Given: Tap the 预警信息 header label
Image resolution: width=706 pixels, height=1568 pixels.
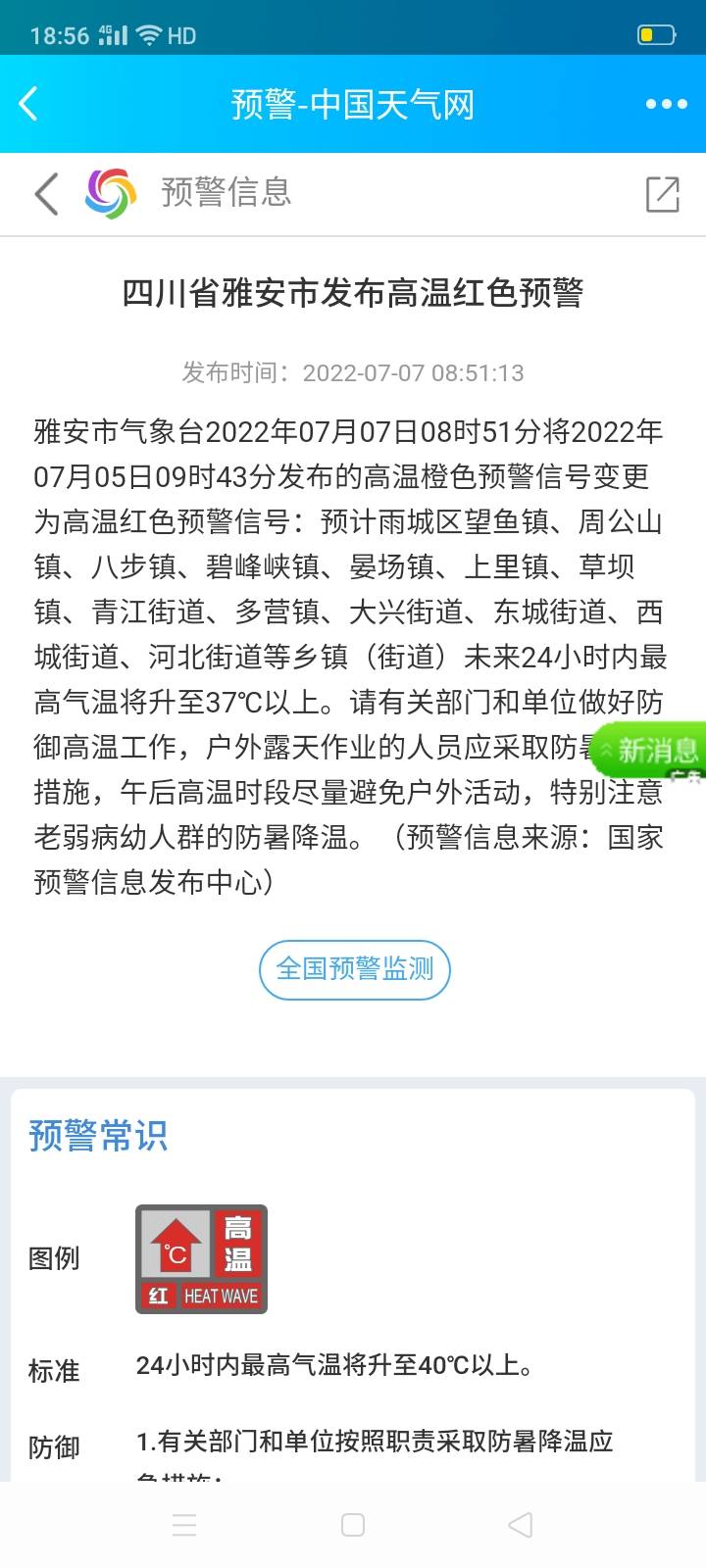Looking at the screenshot, I should click(226, 193).
